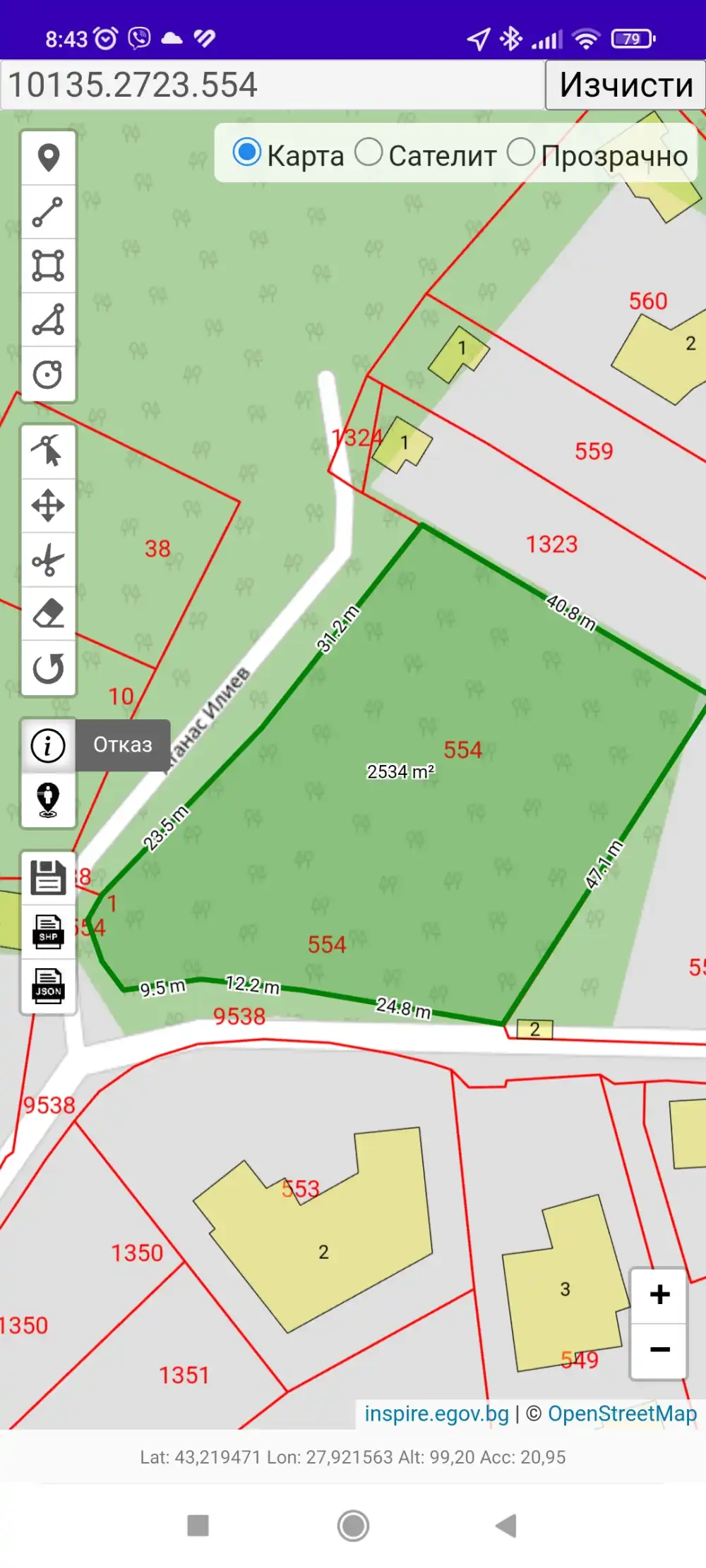The height and width of the screenshot is (1568, 706).
Task: Tap the info circle button
Action: click(48, 745)
